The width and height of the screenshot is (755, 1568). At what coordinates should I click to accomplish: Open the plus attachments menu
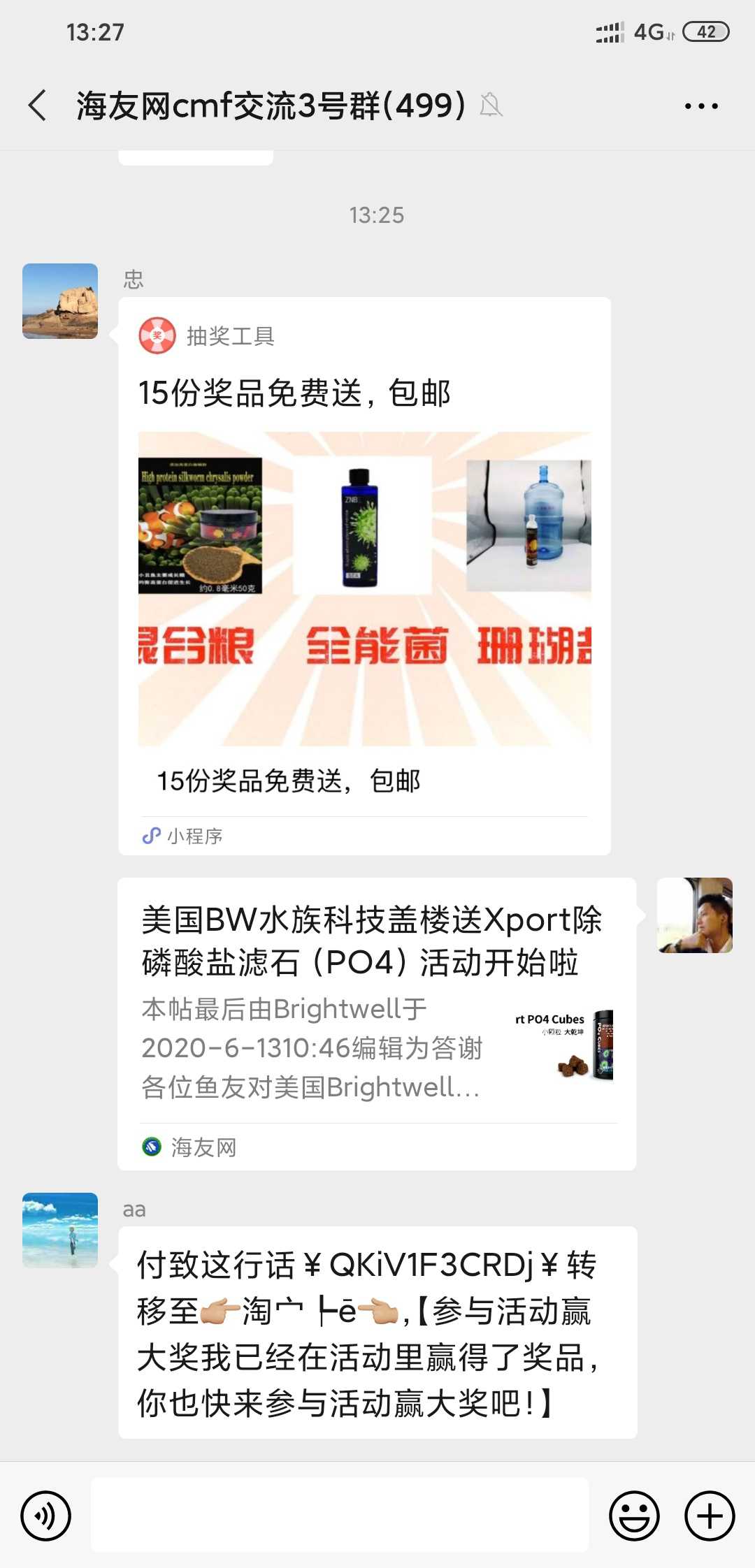coord(710,1516)
